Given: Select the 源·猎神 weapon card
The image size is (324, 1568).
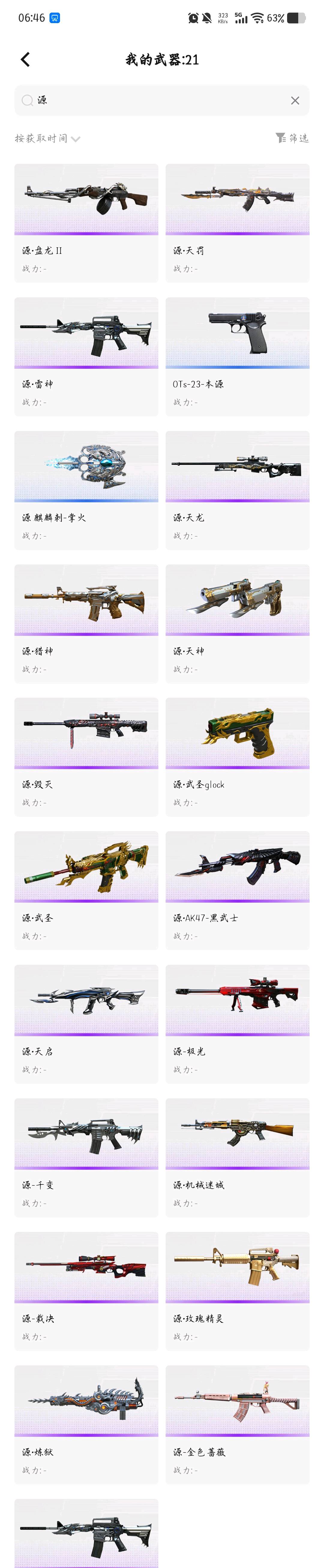Looking at the screenshot, I should [86, 623].
